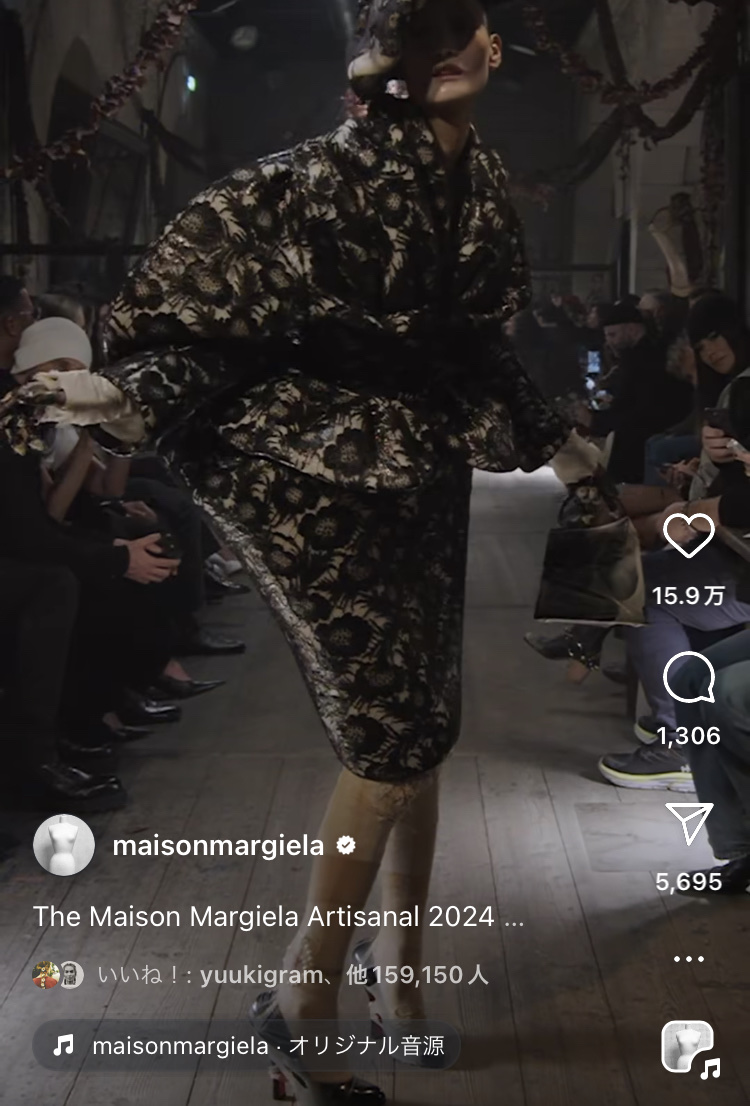Tap the audio thumbnail with music note

coord(688,1050)
